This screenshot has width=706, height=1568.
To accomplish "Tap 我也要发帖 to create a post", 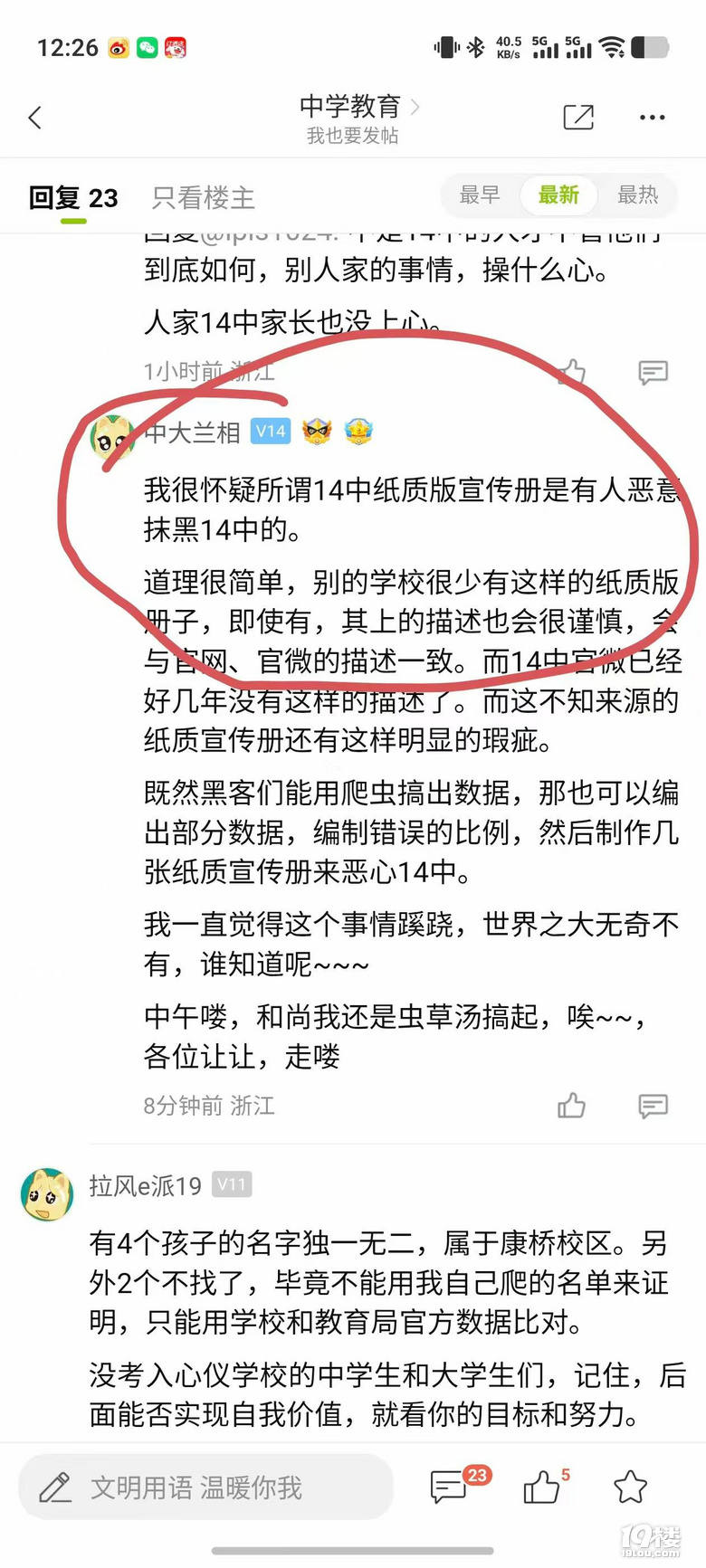I will (x=352, y=136).
